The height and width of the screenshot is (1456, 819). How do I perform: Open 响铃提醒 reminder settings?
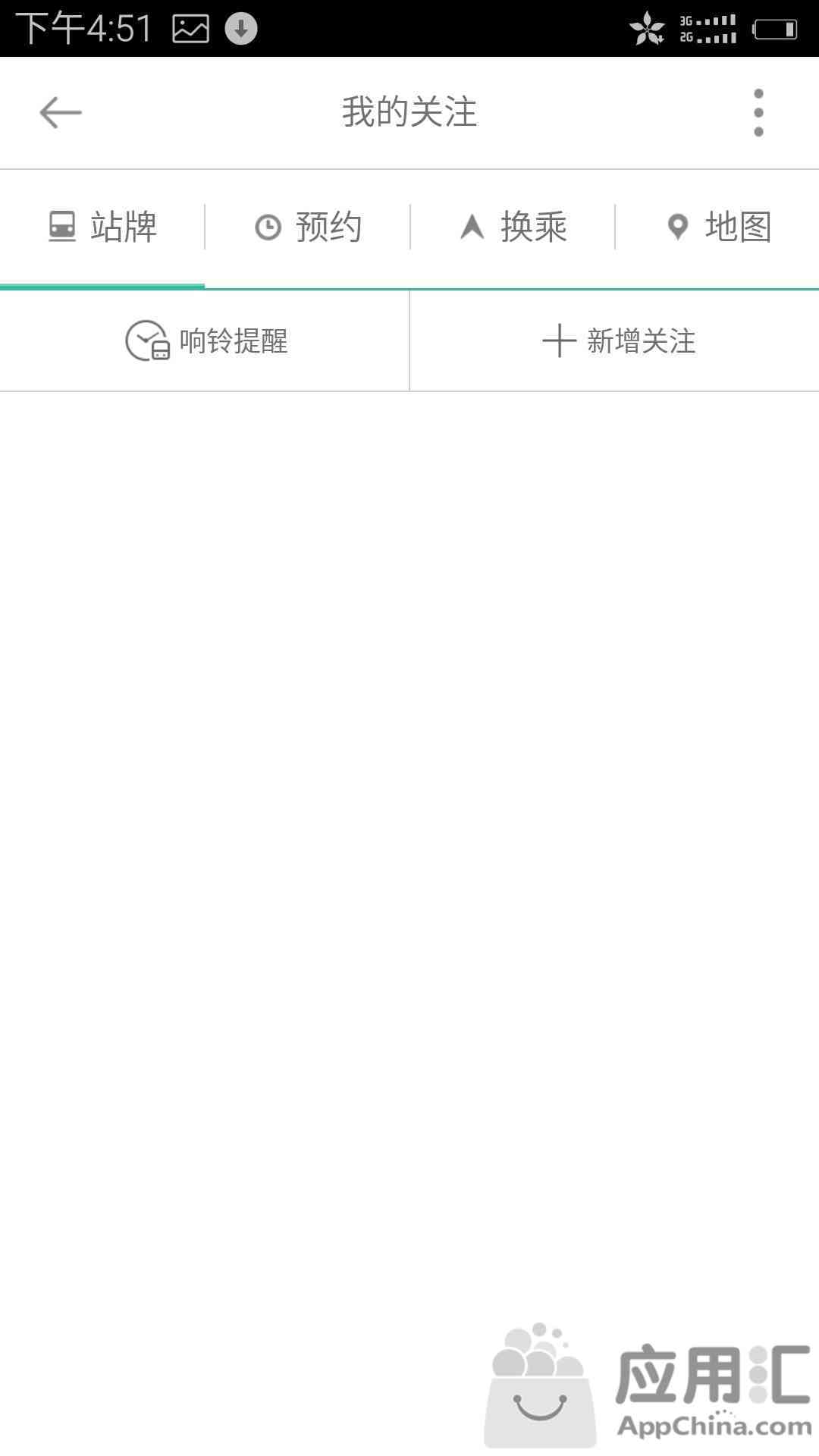(205, 341)
